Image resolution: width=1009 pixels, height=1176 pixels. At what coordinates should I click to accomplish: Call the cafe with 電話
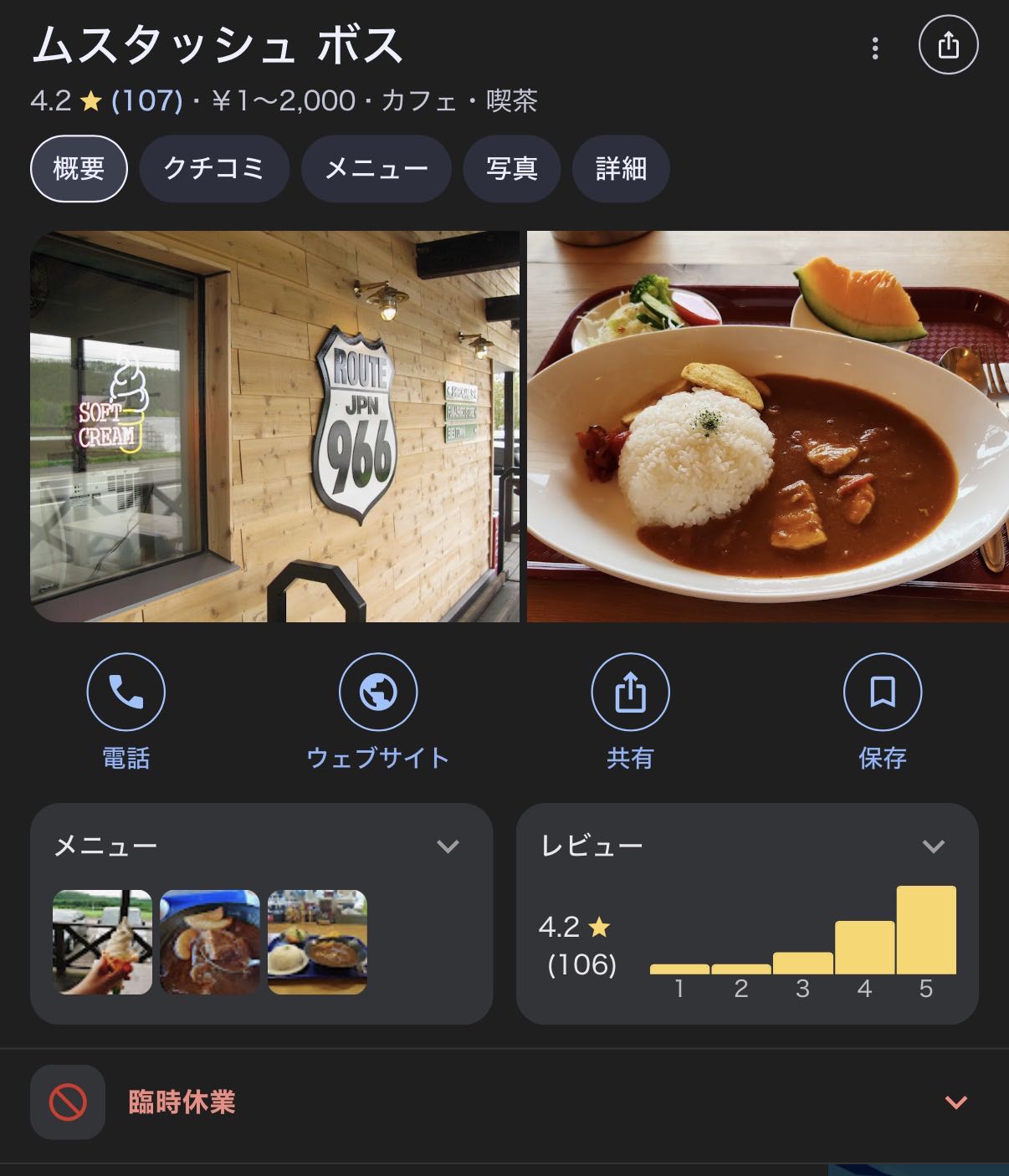pos(126,693)
